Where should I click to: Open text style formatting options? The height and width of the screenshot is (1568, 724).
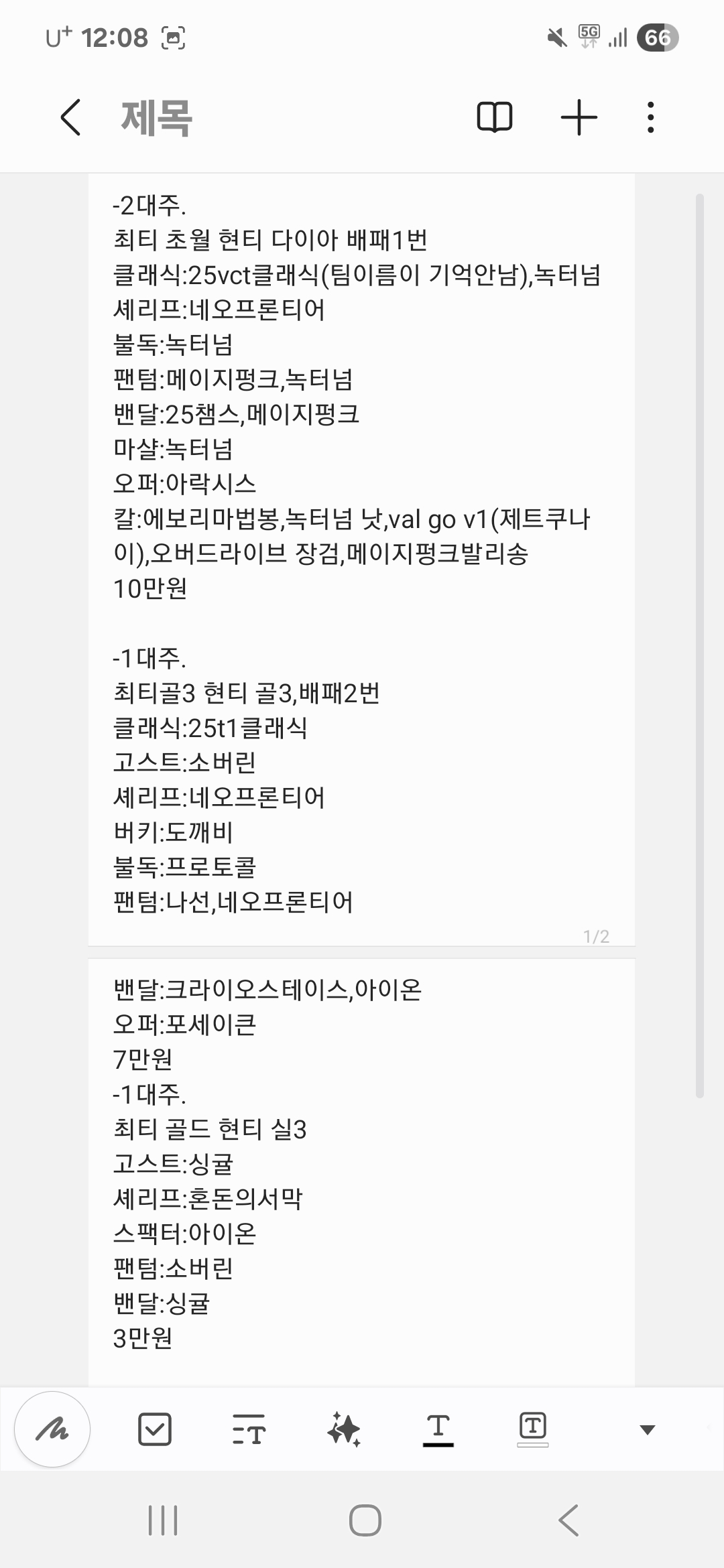coord(249,1430)
